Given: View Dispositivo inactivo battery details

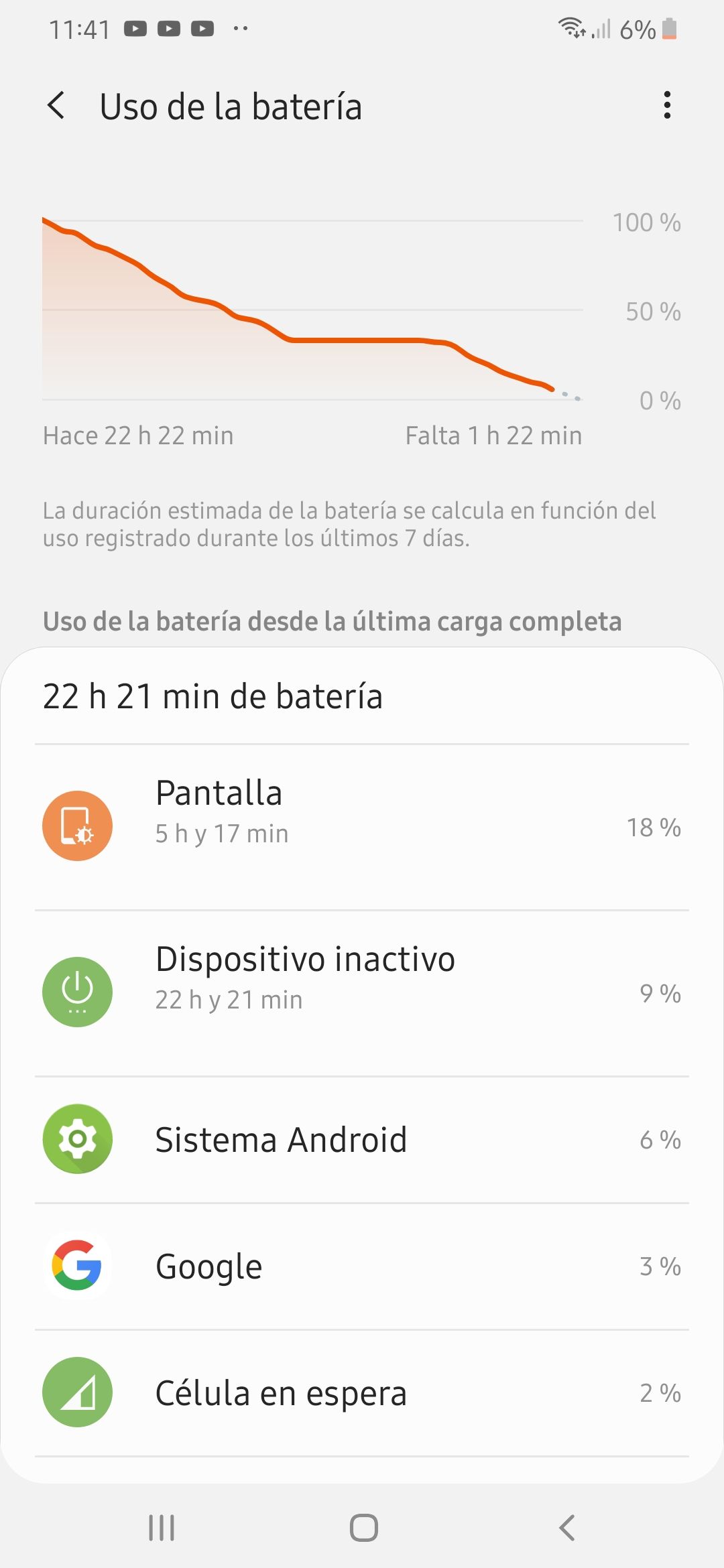Looking at the screenshot, I should 362,992.
